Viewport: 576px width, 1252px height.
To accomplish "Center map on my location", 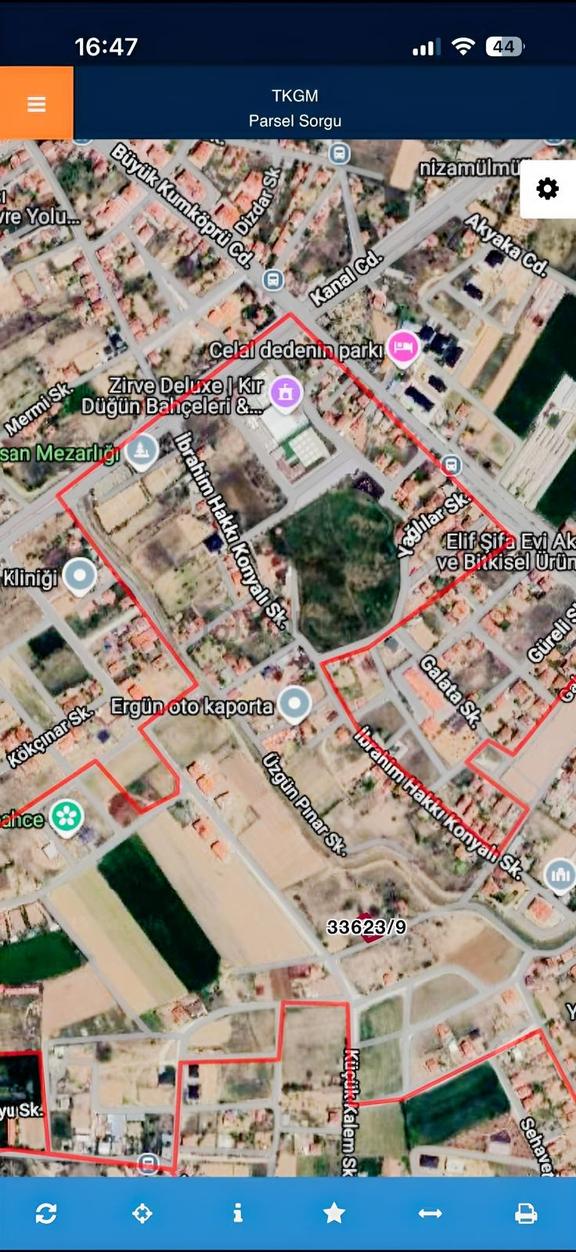I will (142, 1213).
